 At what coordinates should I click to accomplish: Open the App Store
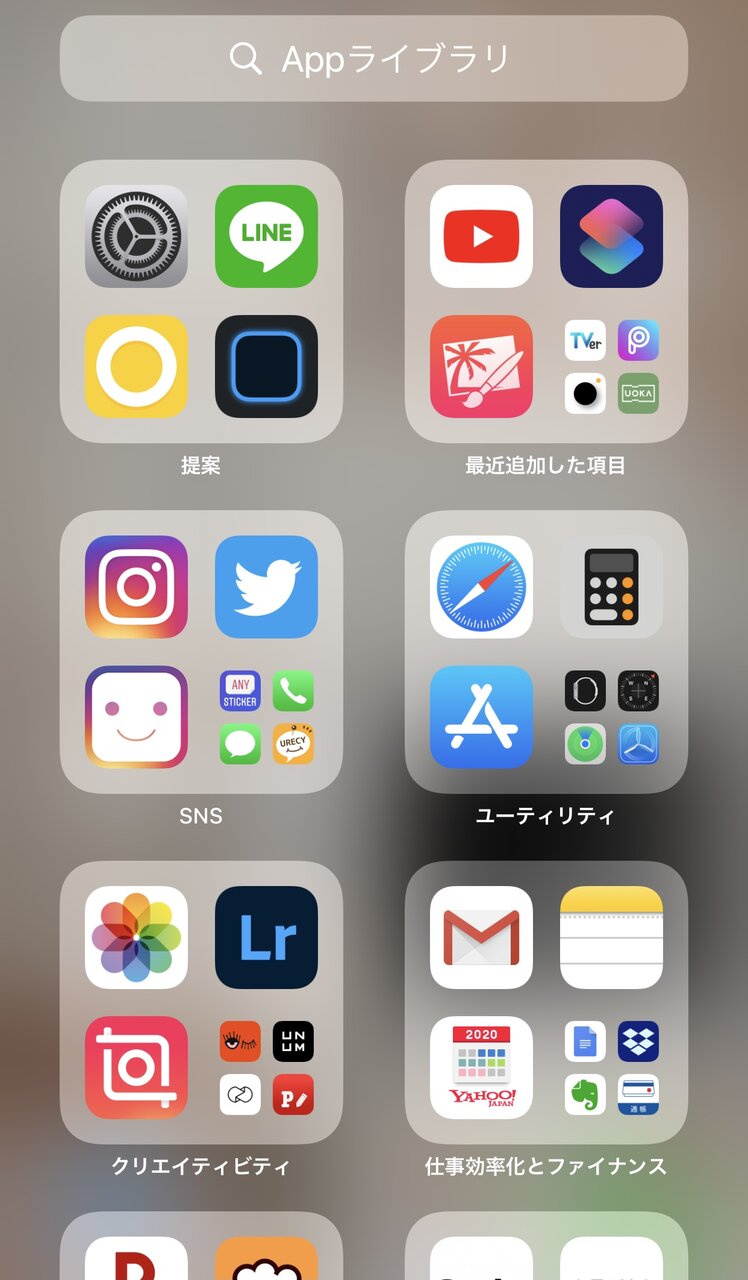pyautogui.click(x=481, y=717)
